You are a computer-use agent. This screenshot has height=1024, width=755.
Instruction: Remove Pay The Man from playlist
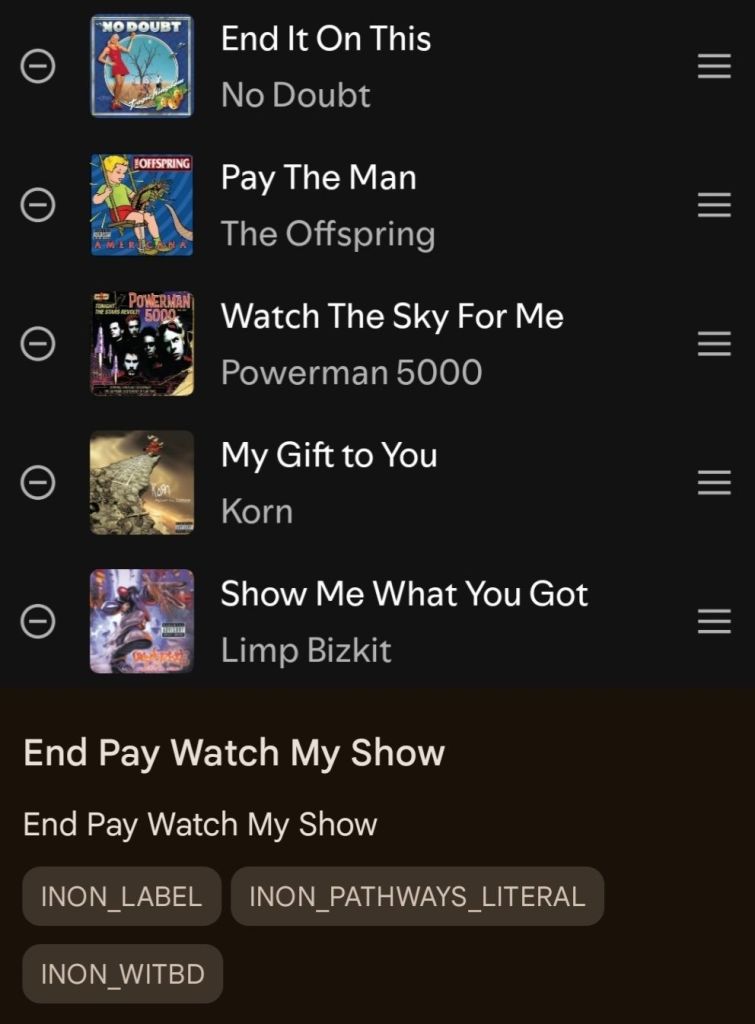click(37, 205)
